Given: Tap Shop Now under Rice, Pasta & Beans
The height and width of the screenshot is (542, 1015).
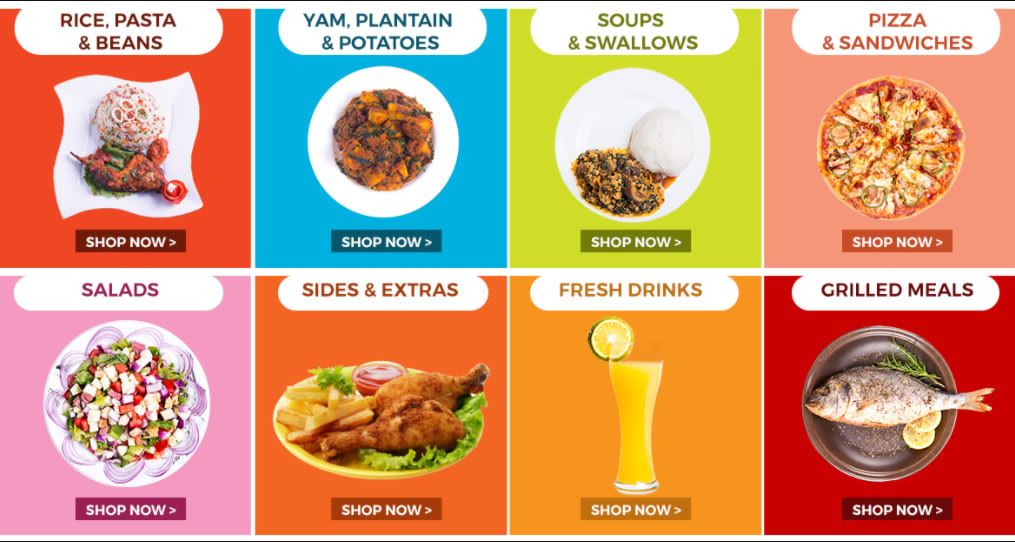Looking at the screenshot, I should (130, 241).
